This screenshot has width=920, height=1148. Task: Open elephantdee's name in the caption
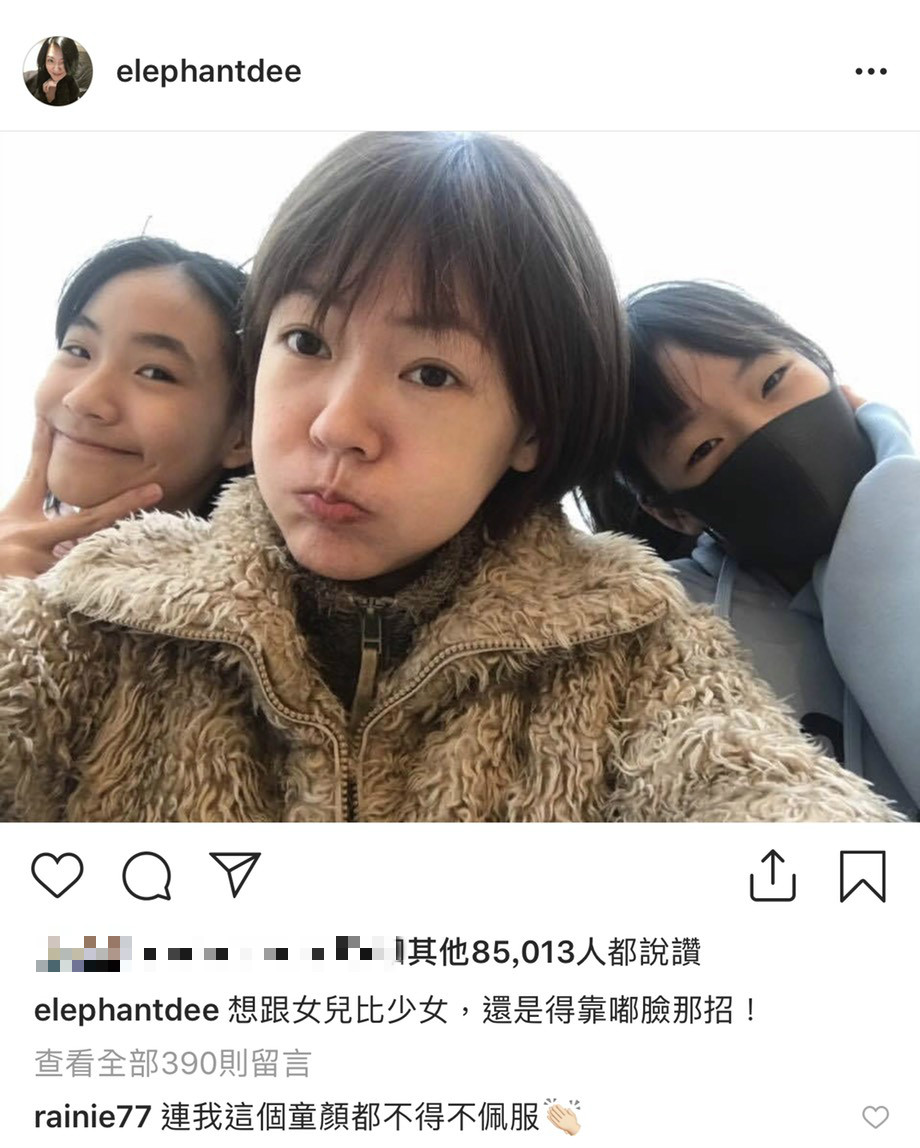coord(126,1010)
